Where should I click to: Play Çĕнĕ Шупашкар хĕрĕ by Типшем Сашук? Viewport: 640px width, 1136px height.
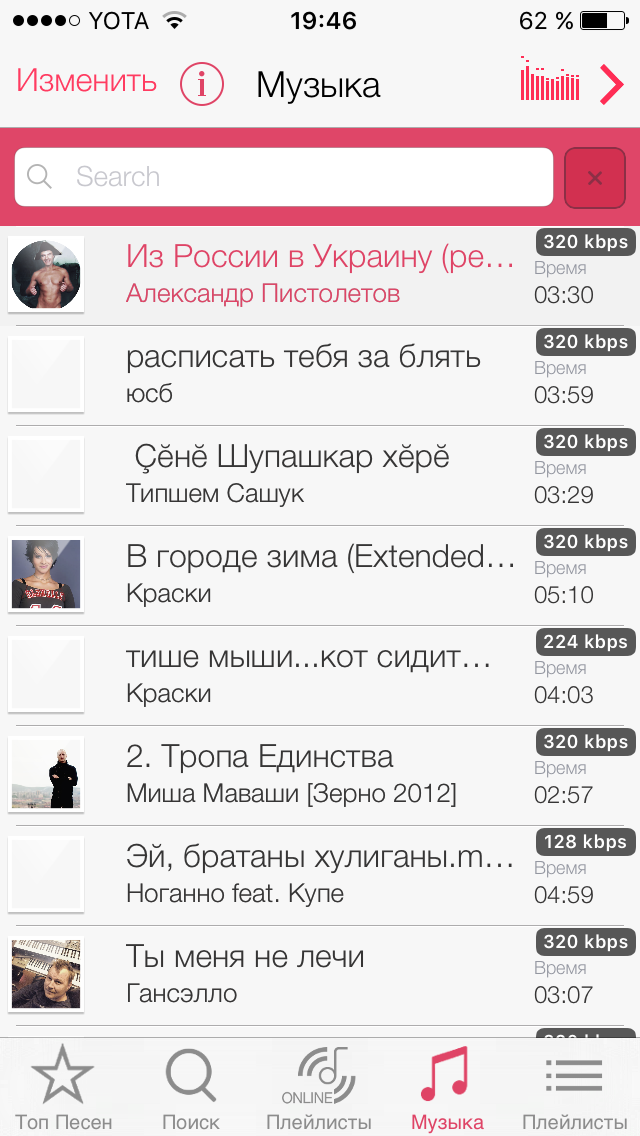320,475
